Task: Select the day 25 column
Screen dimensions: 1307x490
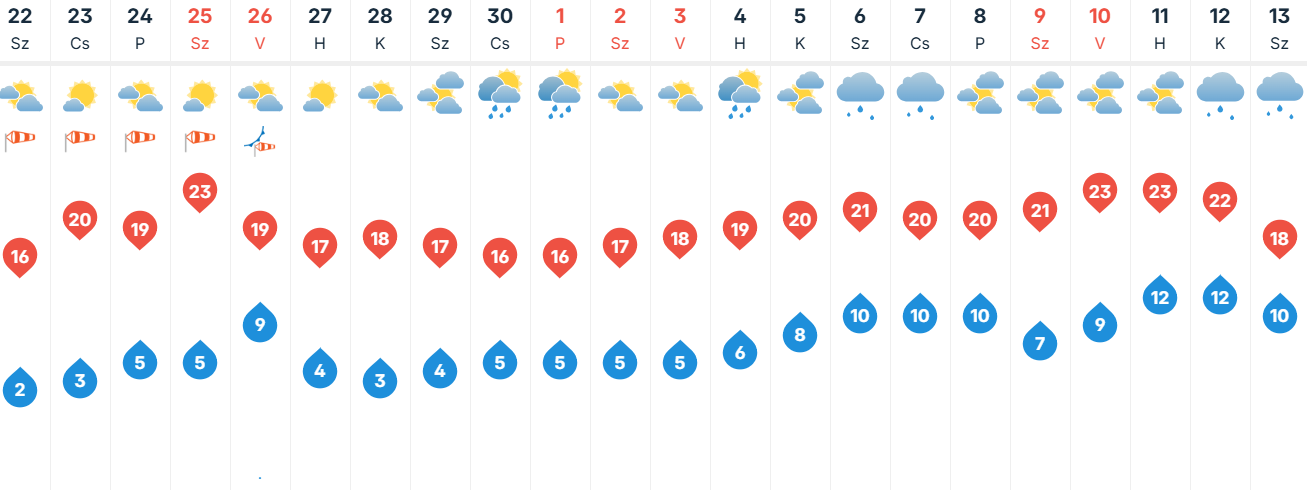Action: 200,28
